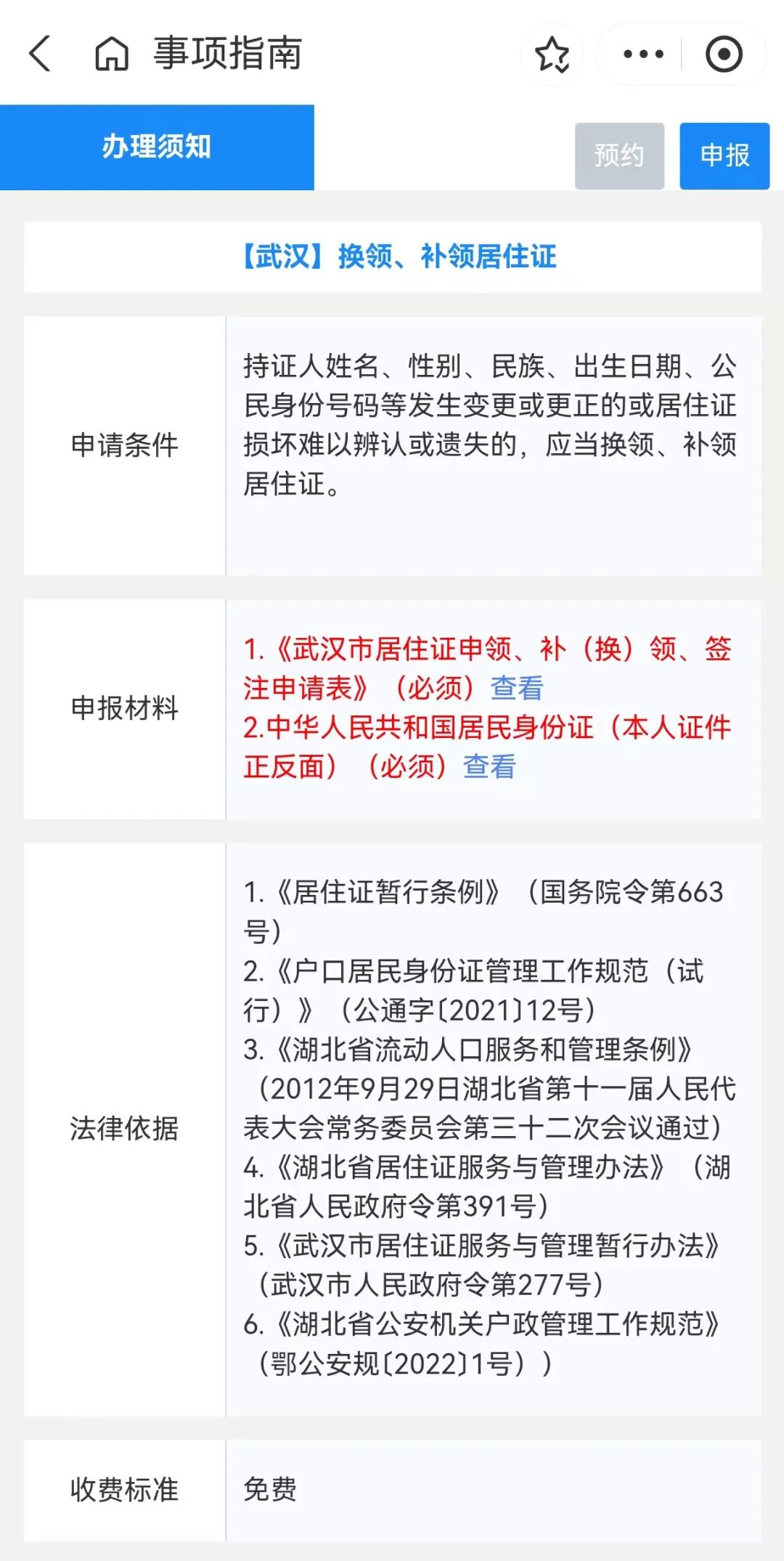Return to the home page
784x1561 pixels.
(112, 54)
